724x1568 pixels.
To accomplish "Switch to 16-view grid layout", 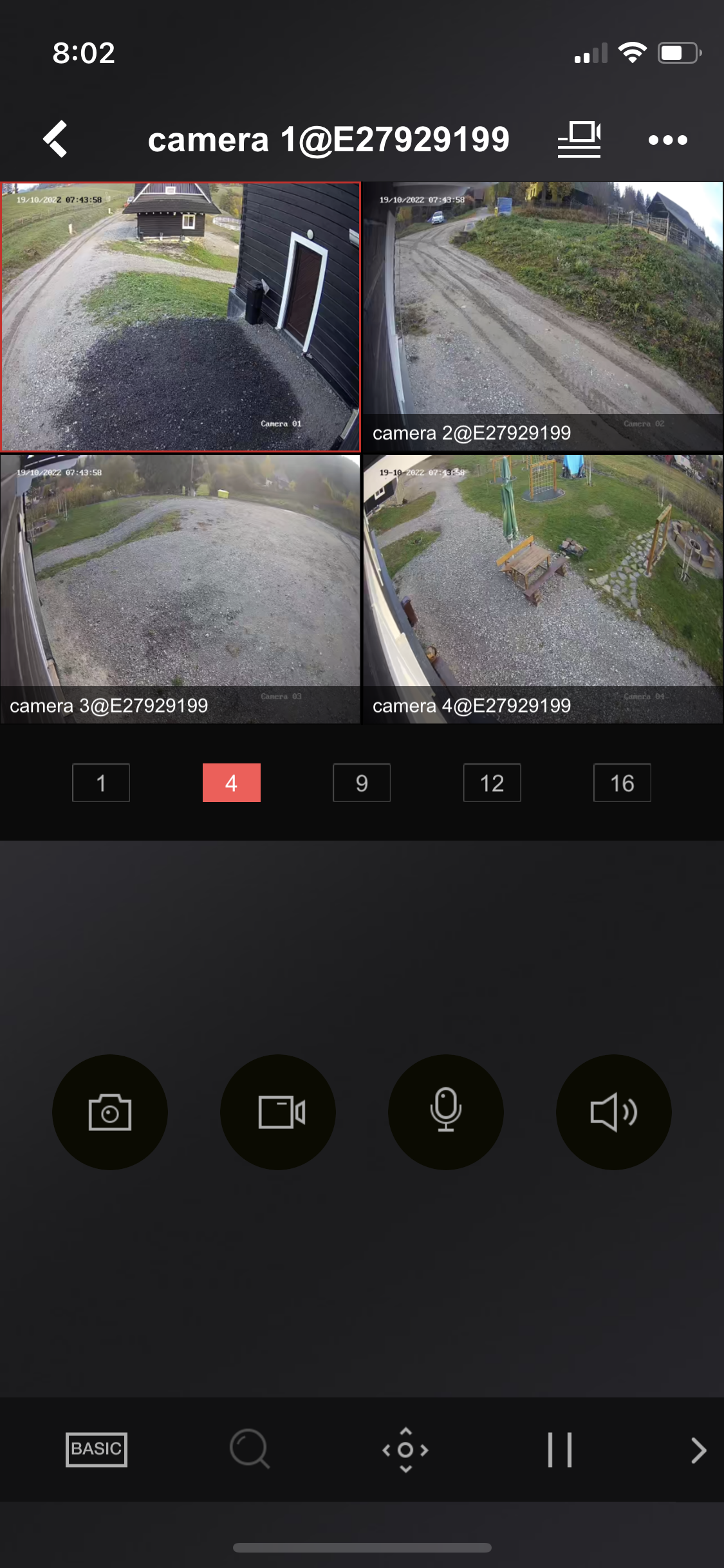I will pyautogui.click(x=622, y=783).
